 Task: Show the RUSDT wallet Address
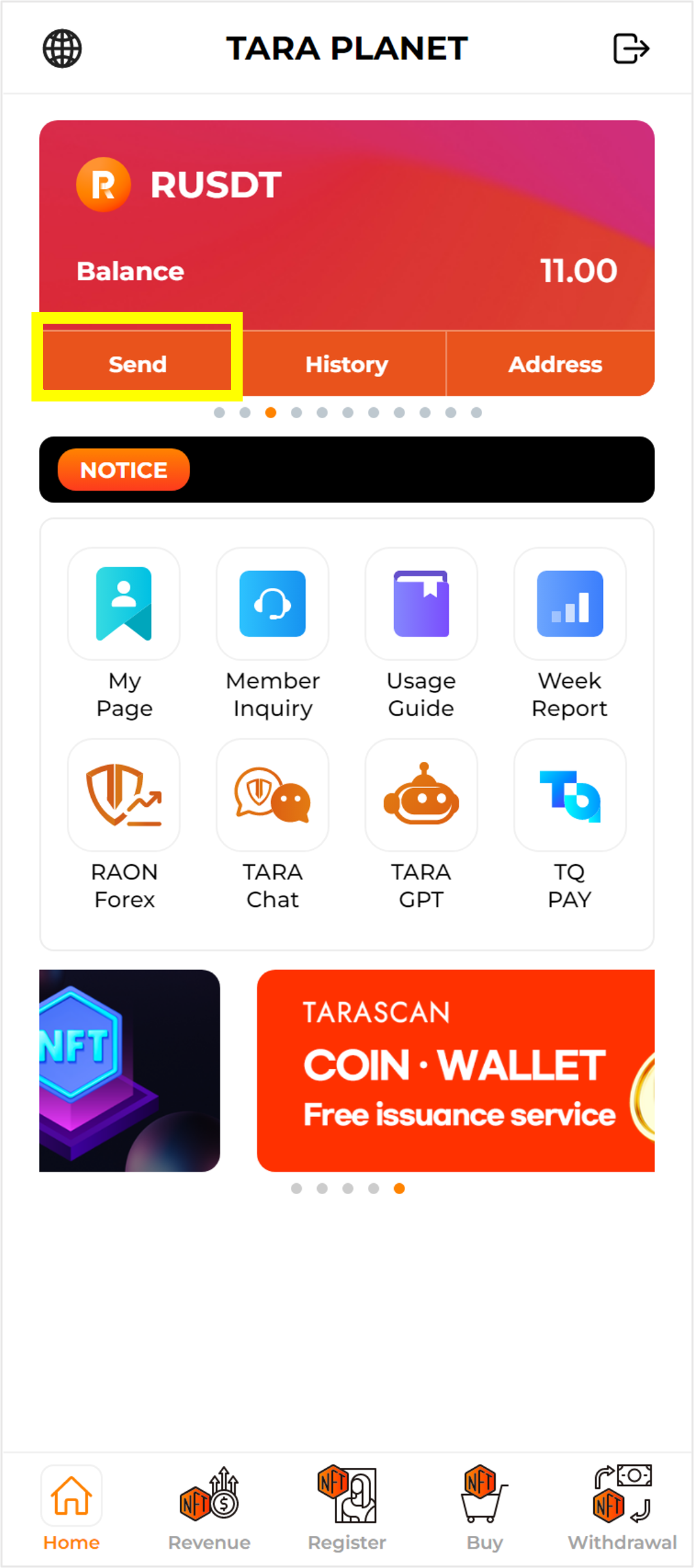pos(555,364)
